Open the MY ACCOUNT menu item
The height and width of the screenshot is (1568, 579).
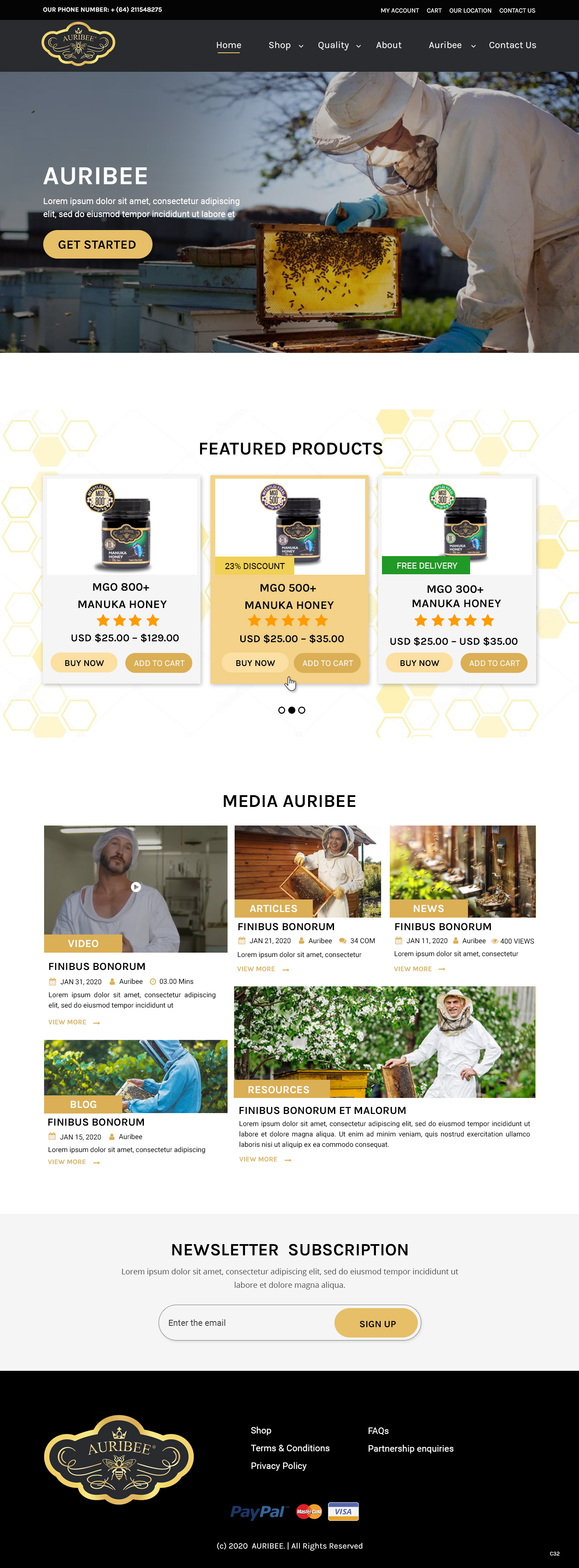pos(400,10)
